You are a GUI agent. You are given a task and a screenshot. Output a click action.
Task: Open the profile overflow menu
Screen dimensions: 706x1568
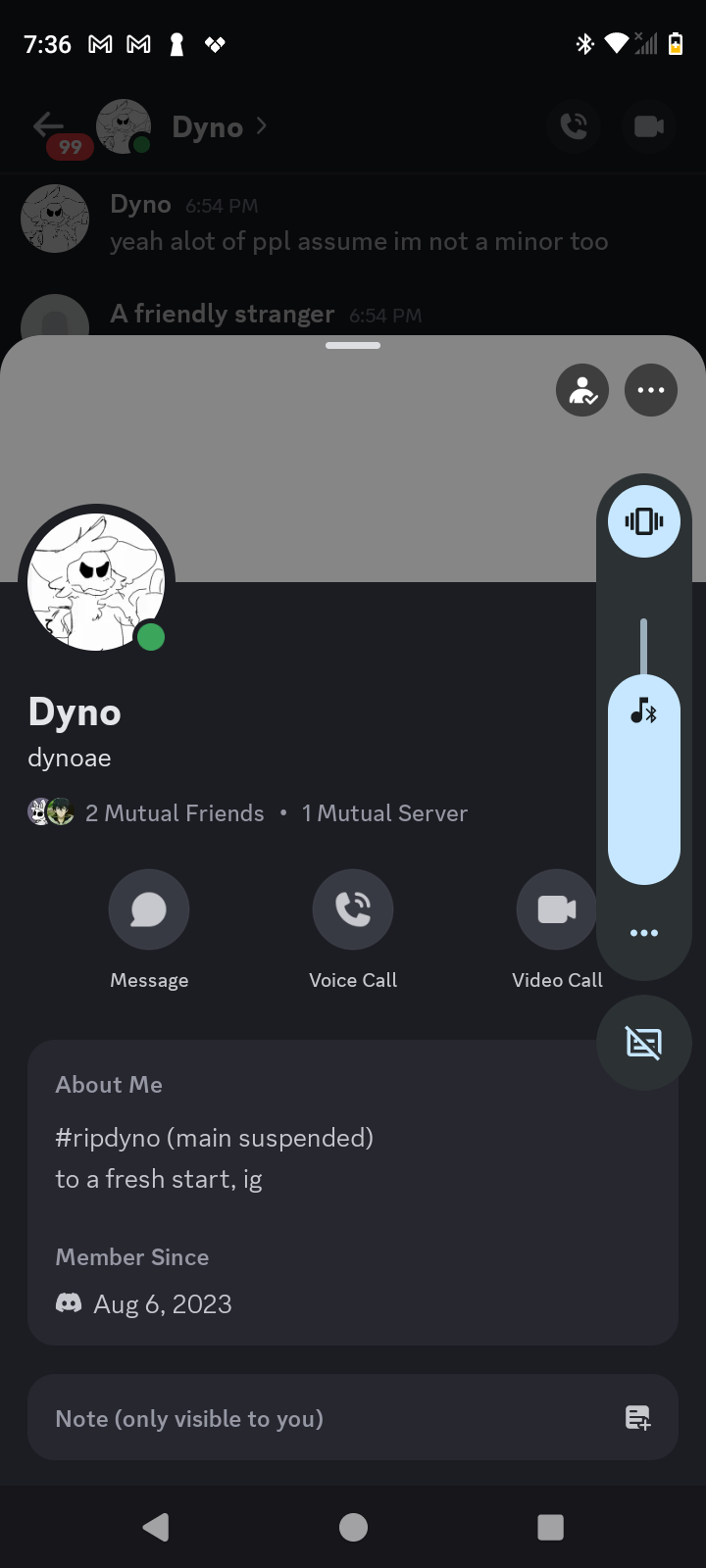pyautogui.click(x=651, y=390)
